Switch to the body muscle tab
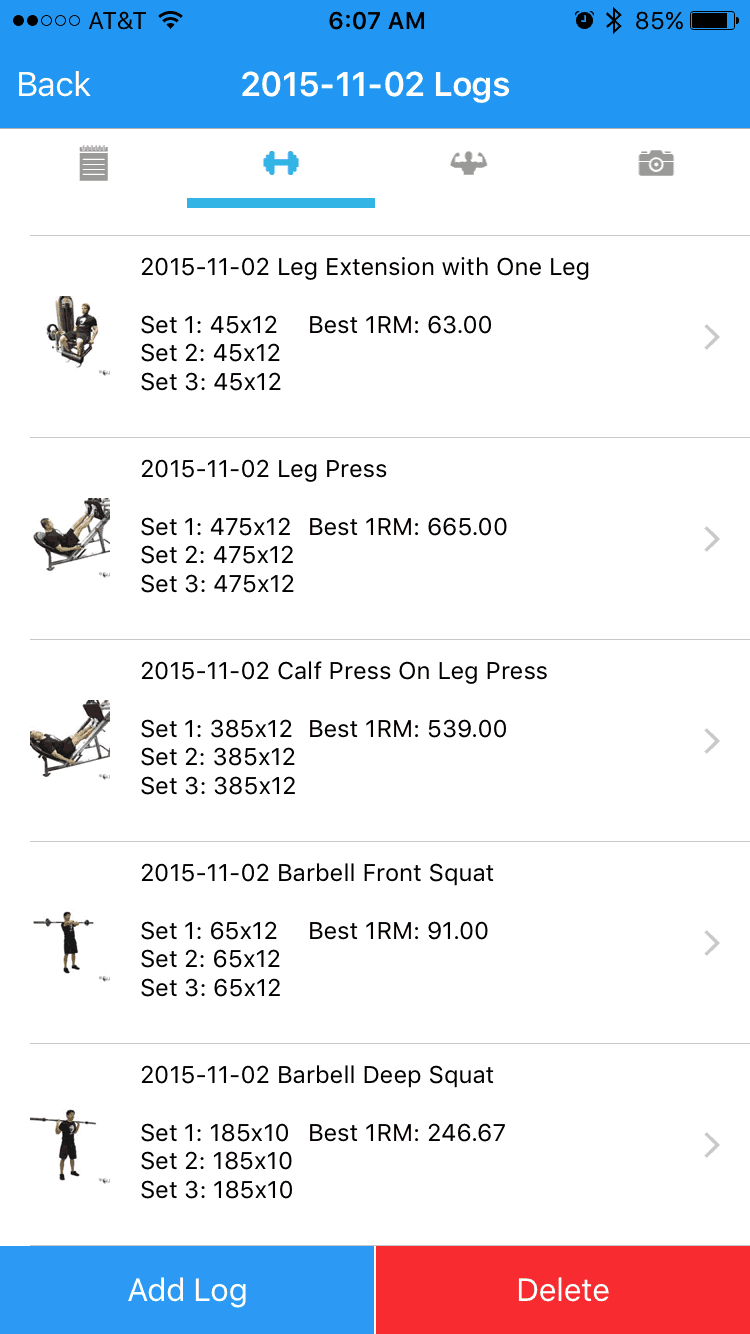Image resolution: width=750 pixels, height=1334 pixels. [468, 163]
